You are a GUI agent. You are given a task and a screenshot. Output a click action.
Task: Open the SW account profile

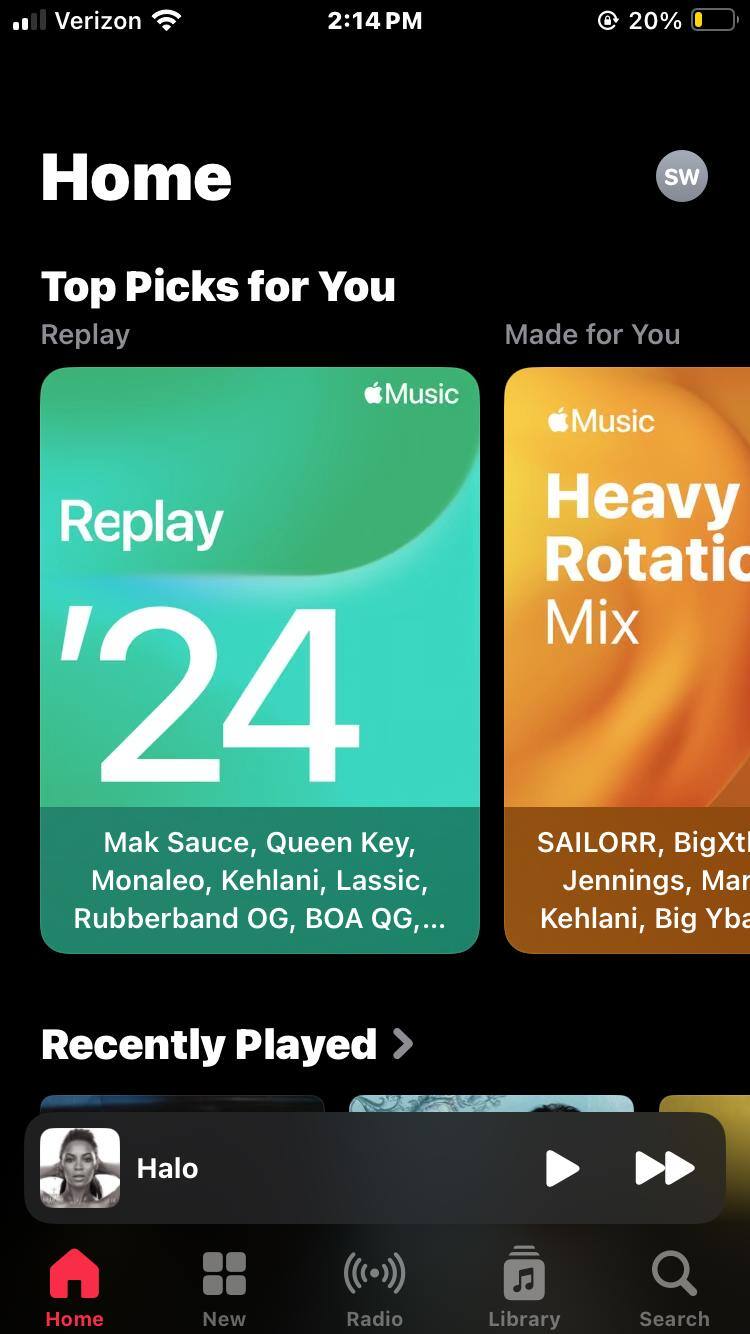[x=681, y=177]
